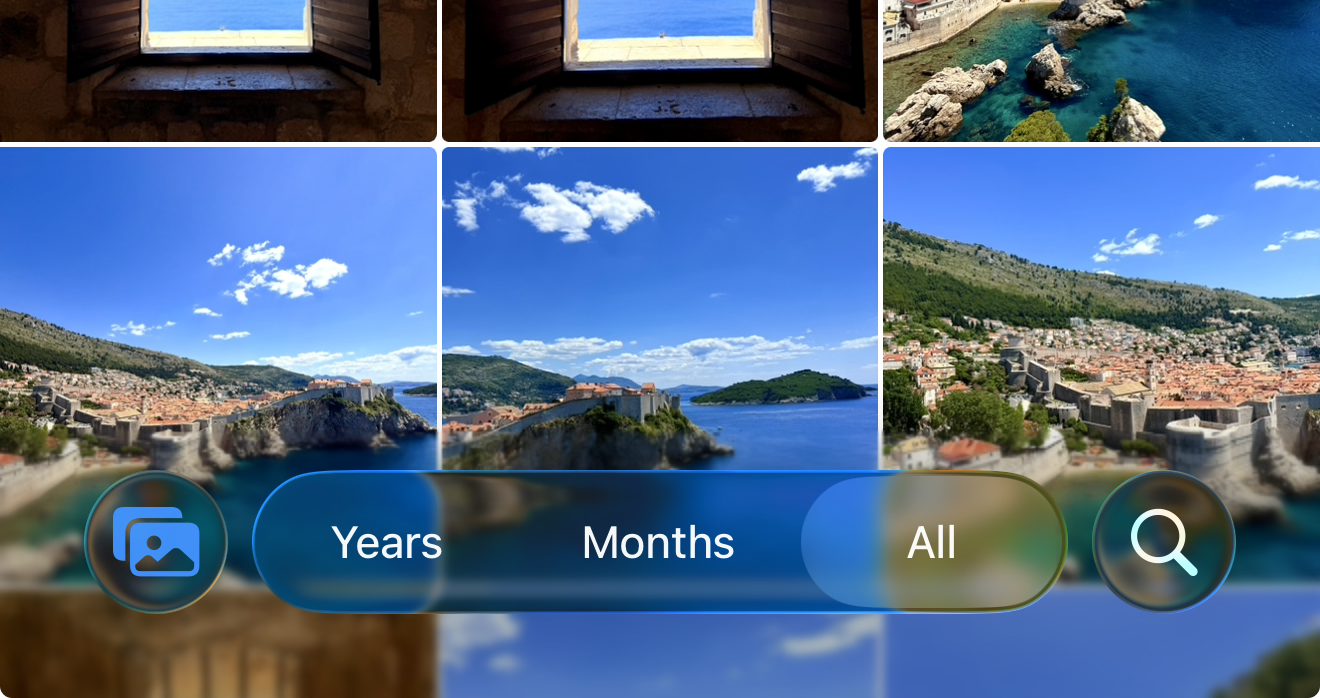Viewport: 1320px width, 698px height.
Task: Open the photo library collections icon
Action: pyautogui.click(x=156, y=542)
